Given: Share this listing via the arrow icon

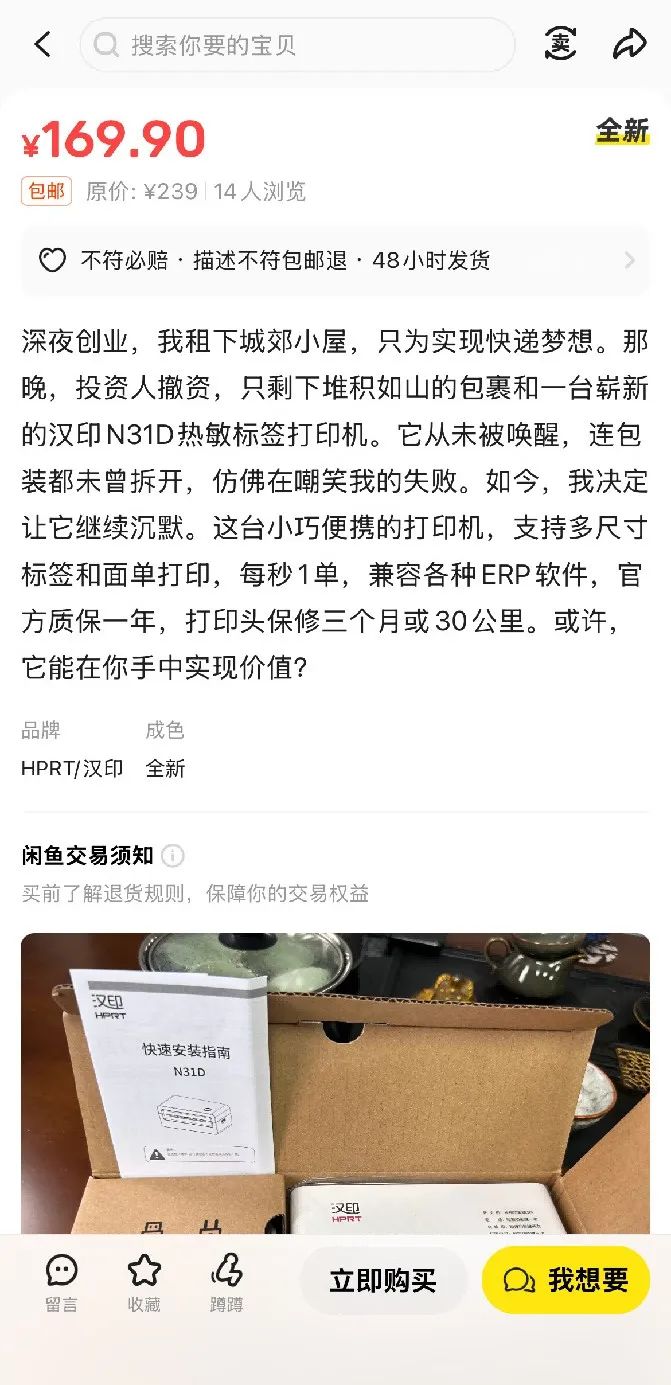Looking at the screenshot, I should [x=630, y=44].
